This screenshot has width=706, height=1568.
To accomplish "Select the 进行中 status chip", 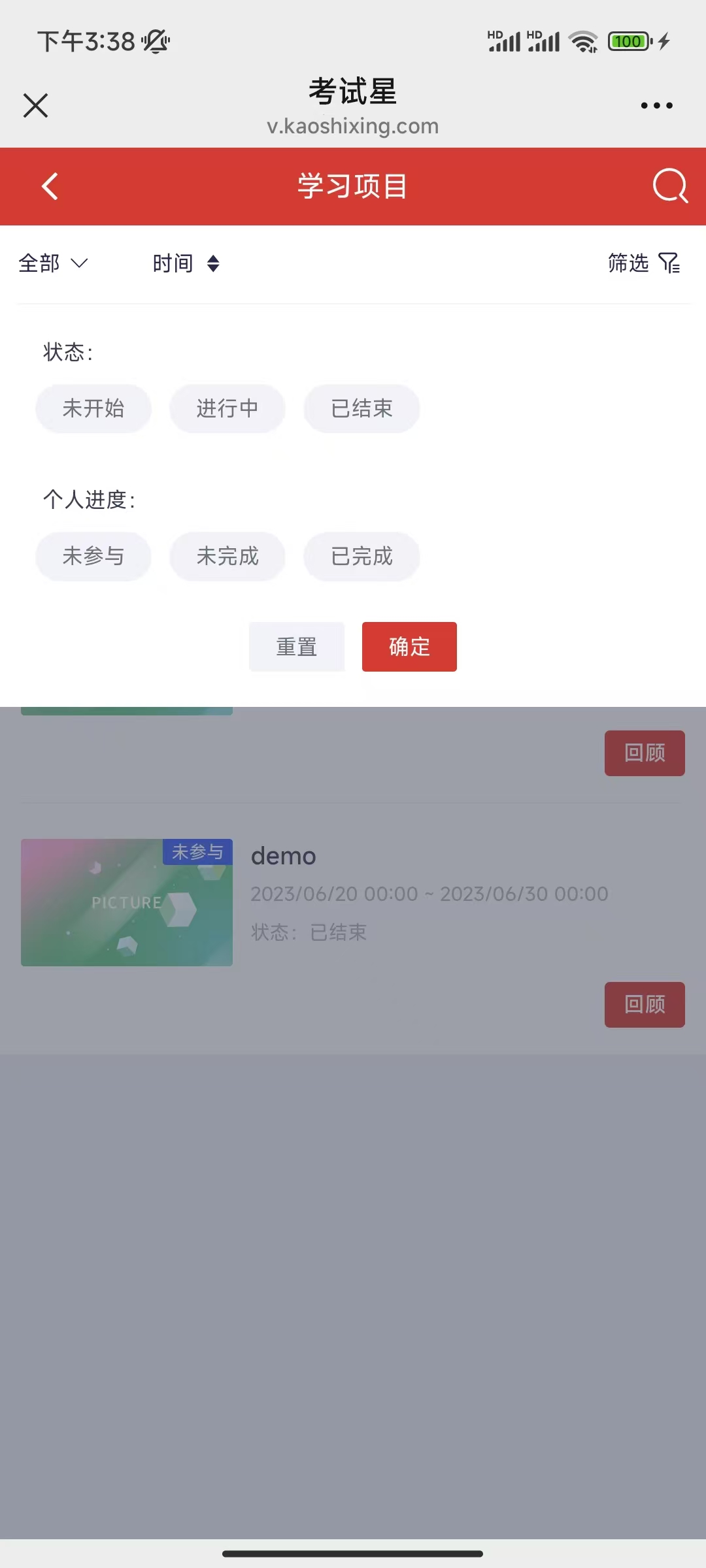I will pos(227,408).
